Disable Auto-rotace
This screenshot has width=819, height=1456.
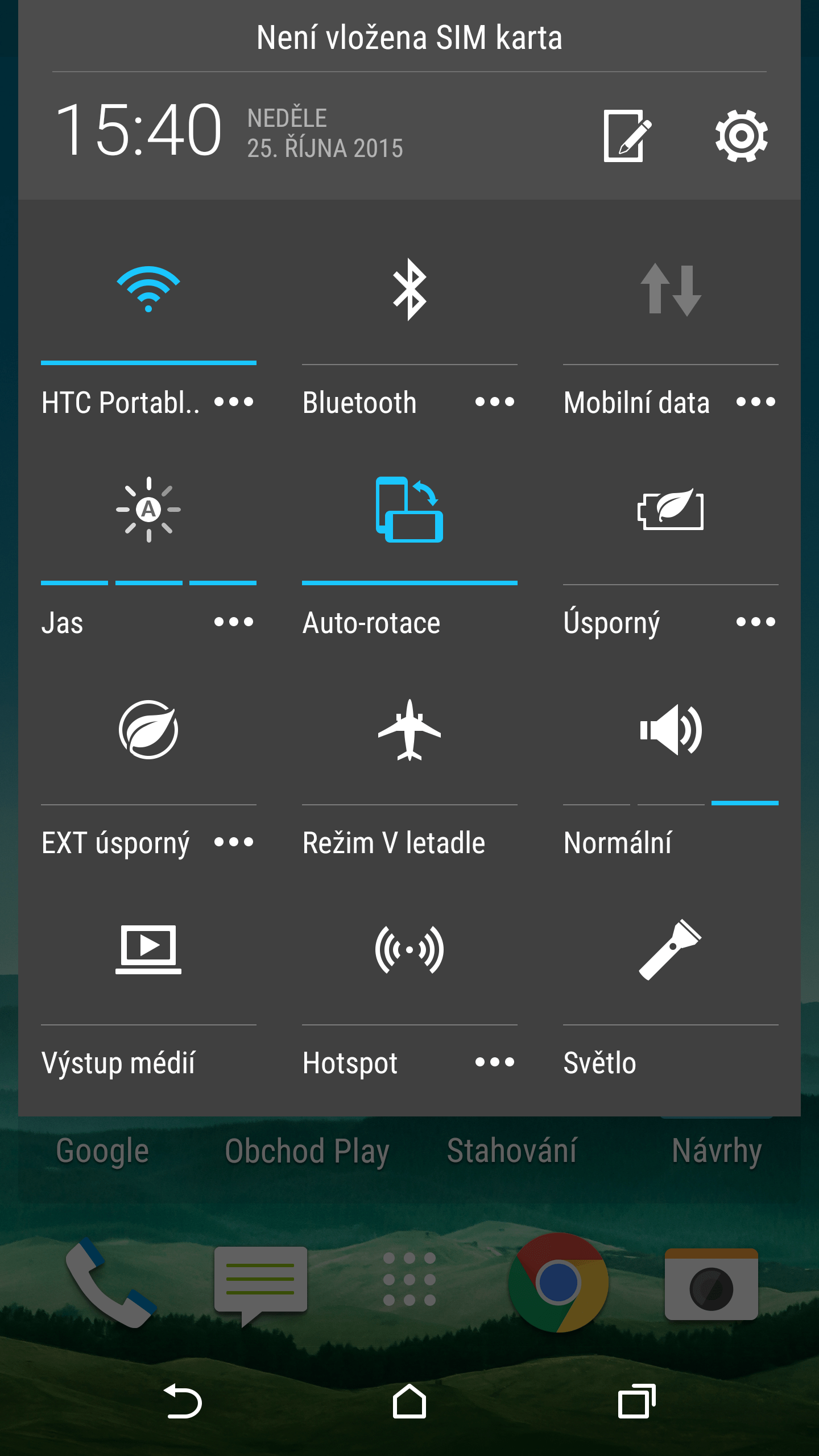[x=409, y=510]
